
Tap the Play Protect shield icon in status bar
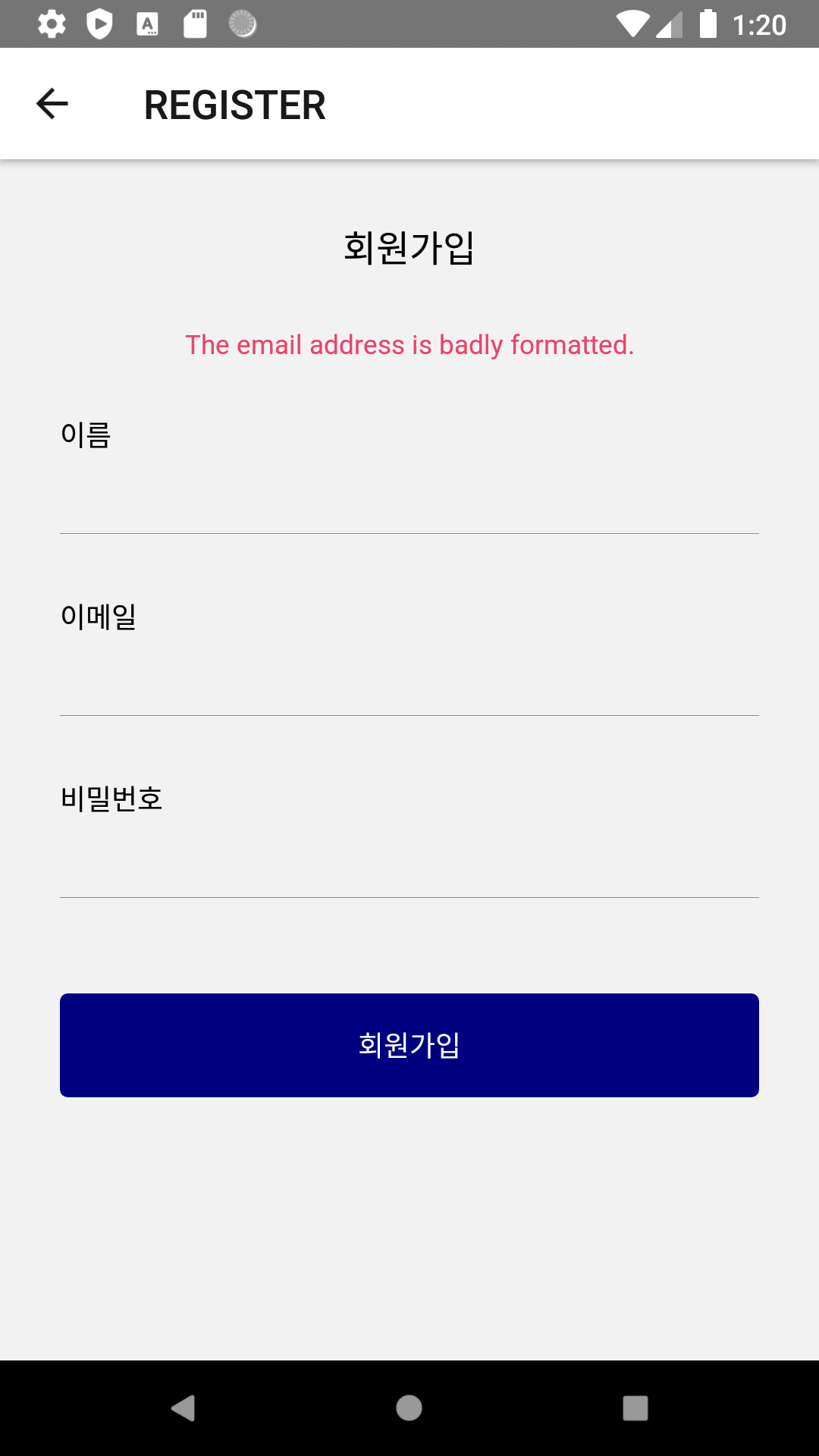pos(99,25)
